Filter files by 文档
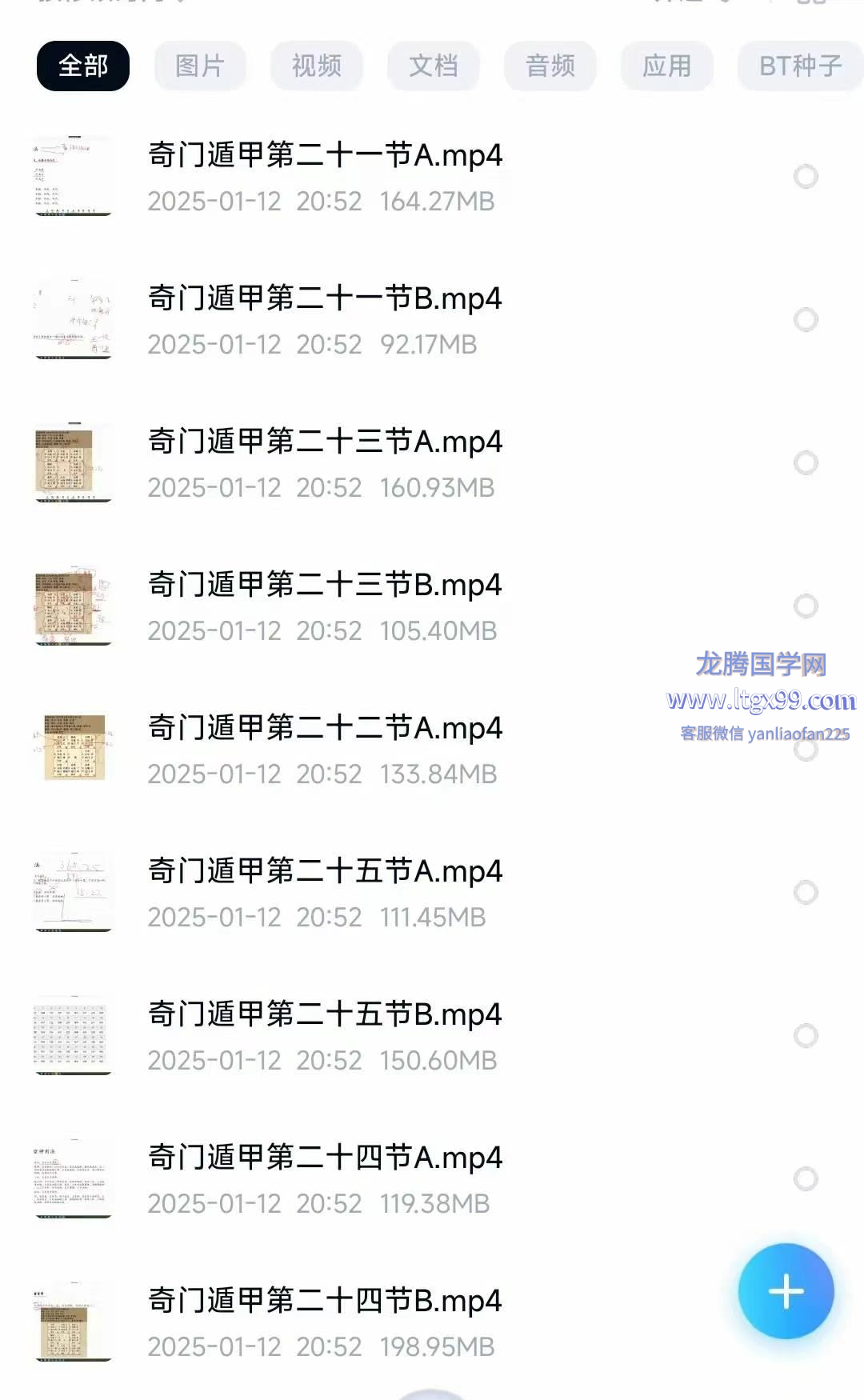The image size is (864, 1400). (434, 66)
